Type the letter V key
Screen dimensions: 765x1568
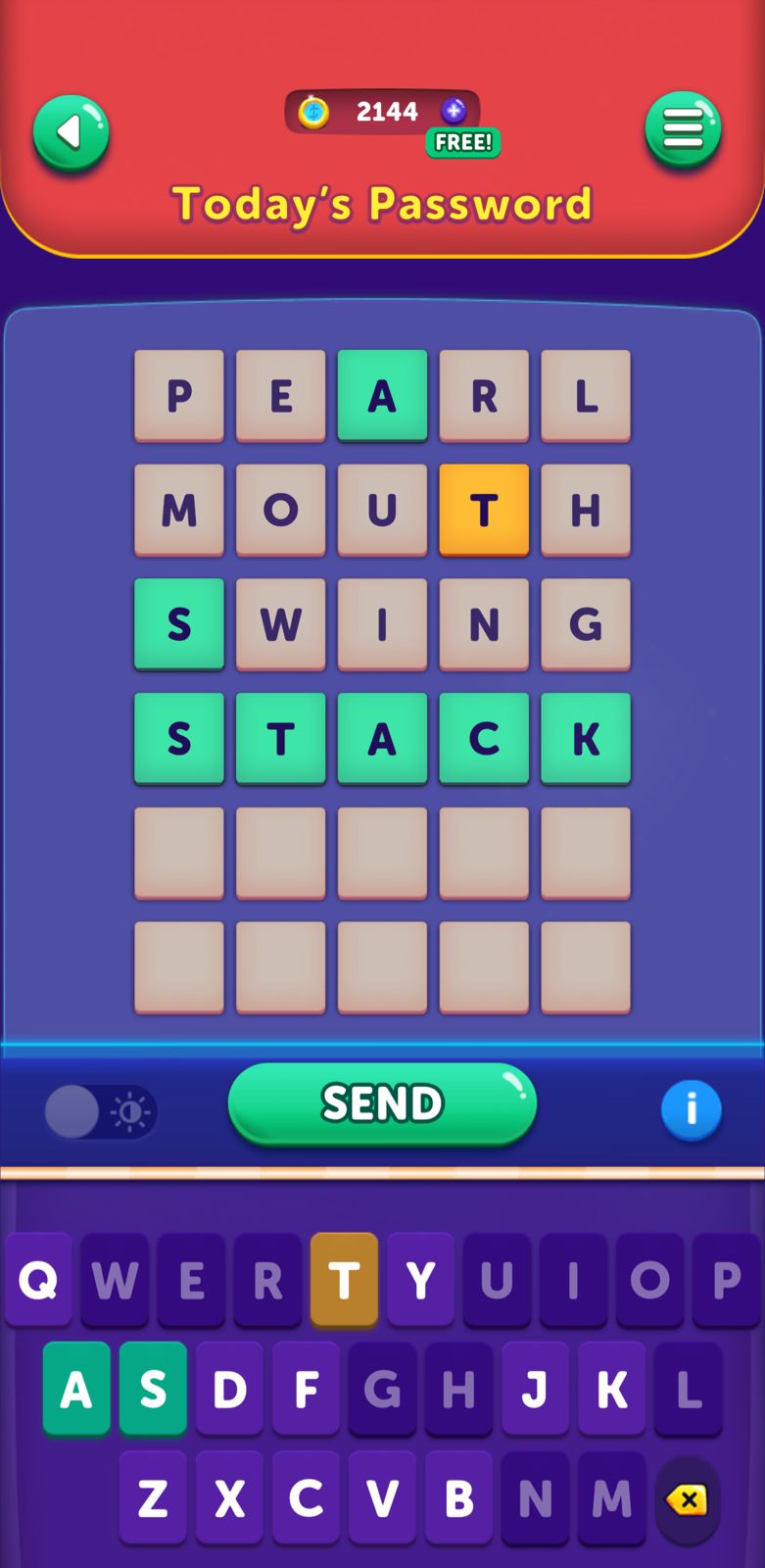[382, 1497]
